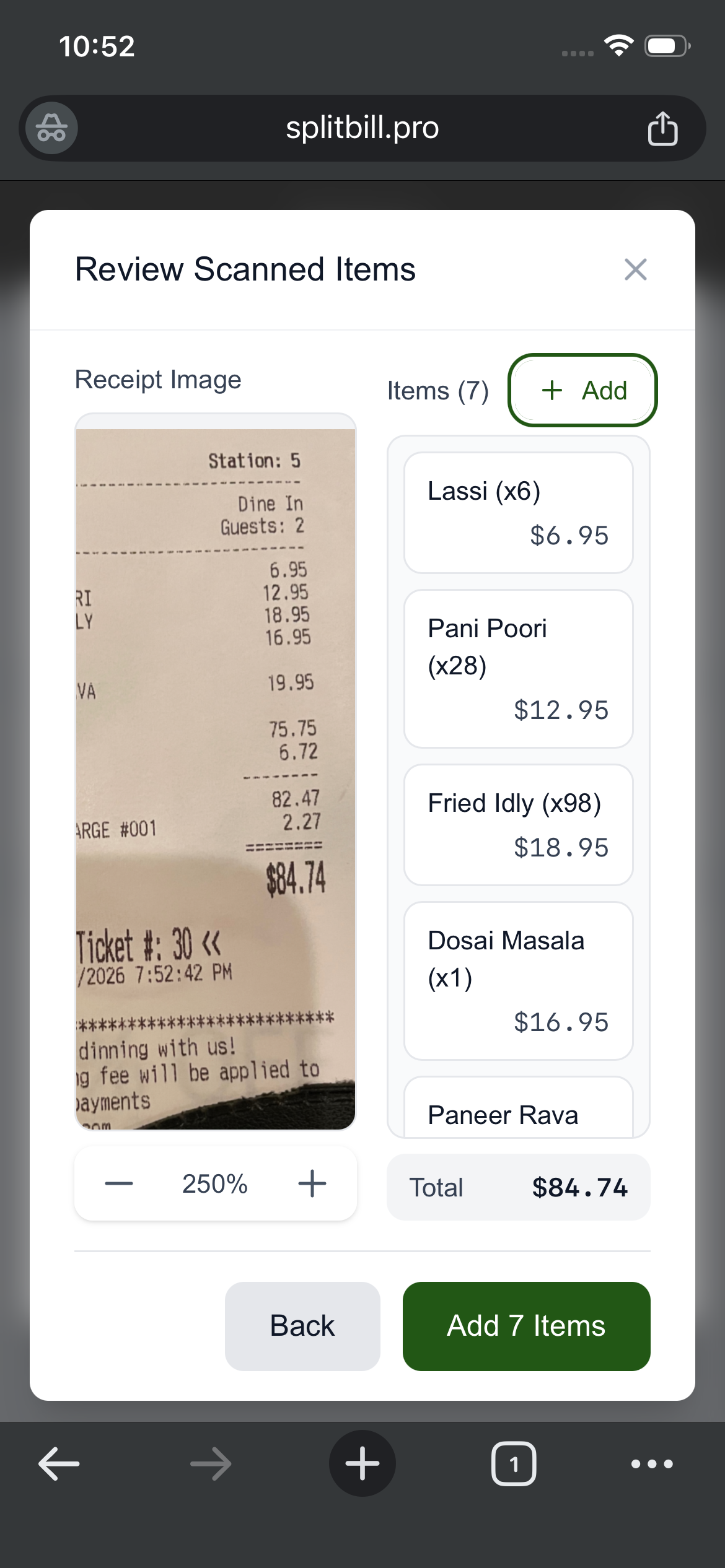Viewport: 725px width, 1568px height.
Task: Select the Pani Poori (x28) item card
Action: point(518,669)
